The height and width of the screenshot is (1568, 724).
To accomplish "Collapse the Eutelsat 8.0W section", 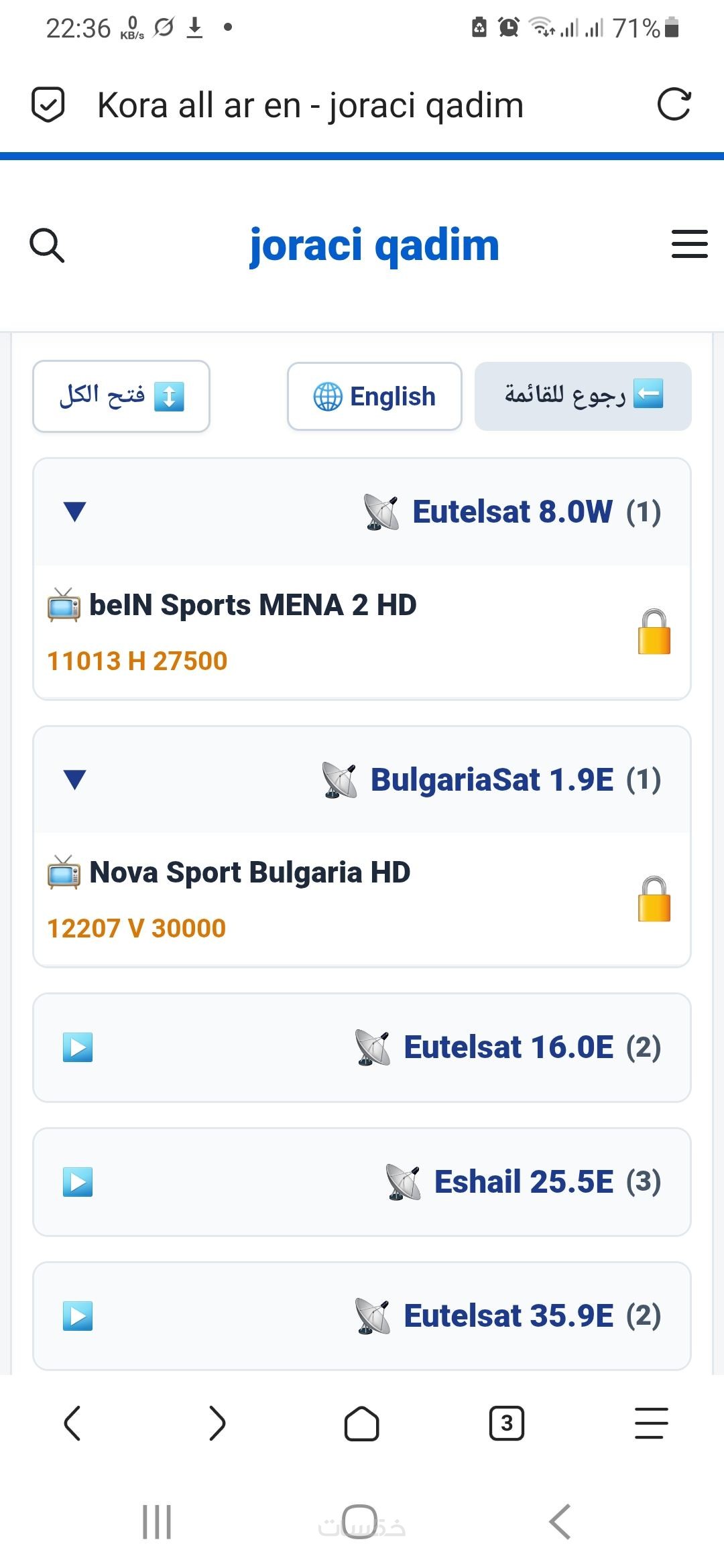I will [x=362, y=512].
